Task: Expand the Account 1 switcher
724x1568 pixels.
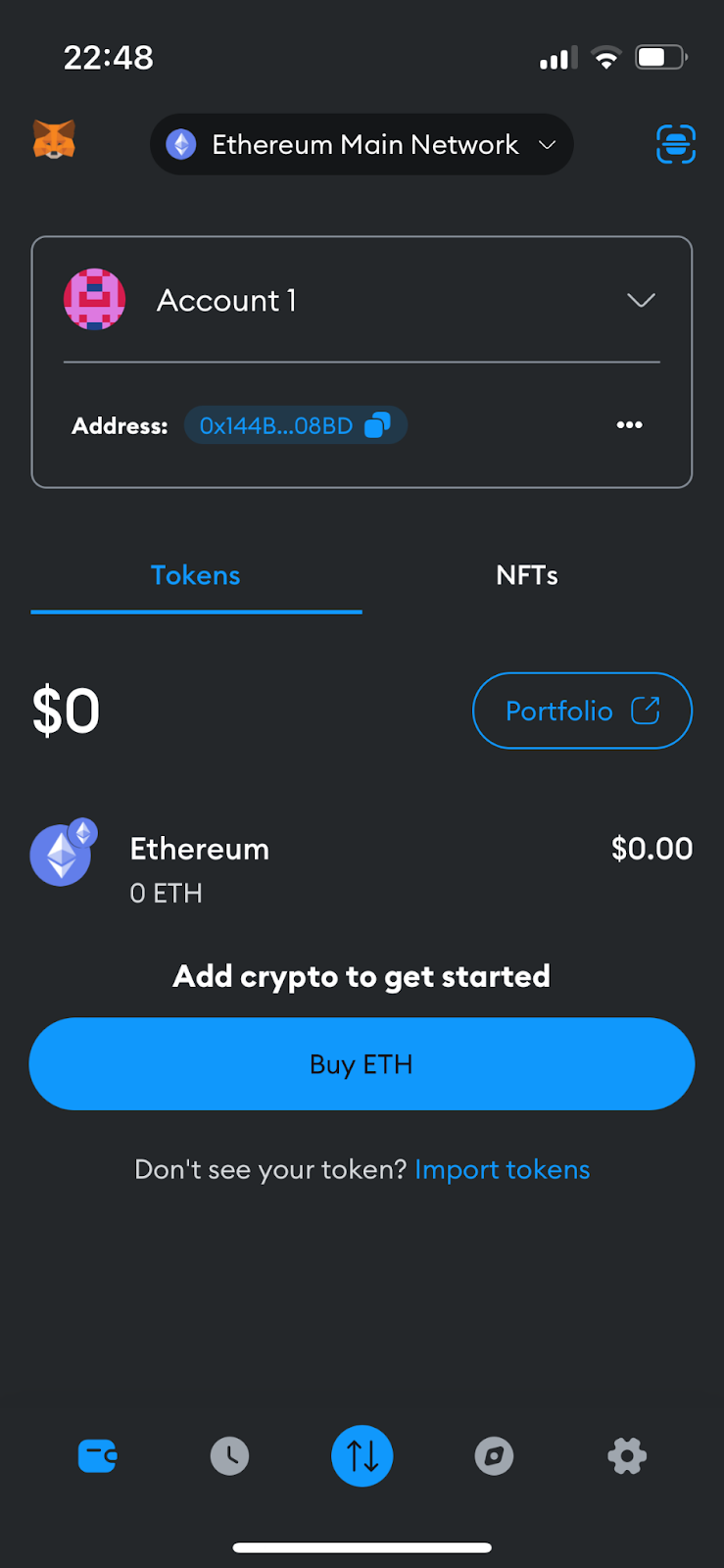Action: (641, 300)
